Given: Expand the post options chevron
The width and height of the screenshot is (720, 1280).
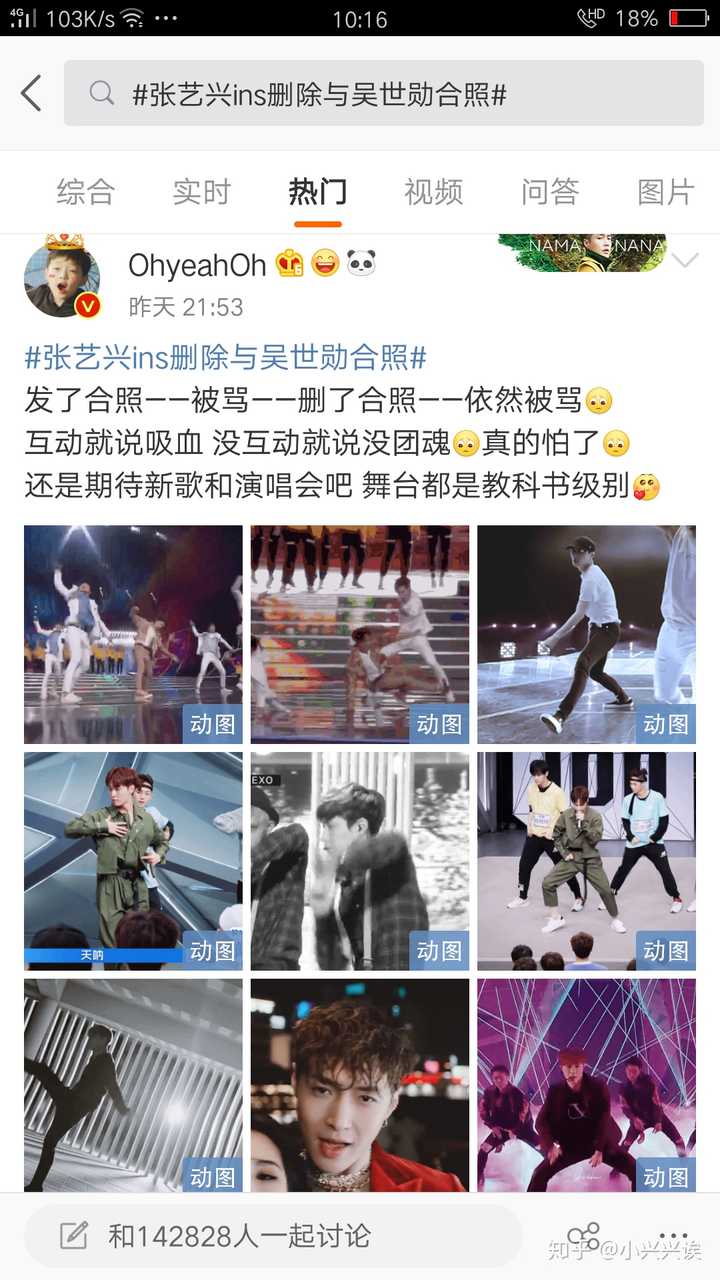Looking at the screenshot, I should tap(686, 262).
